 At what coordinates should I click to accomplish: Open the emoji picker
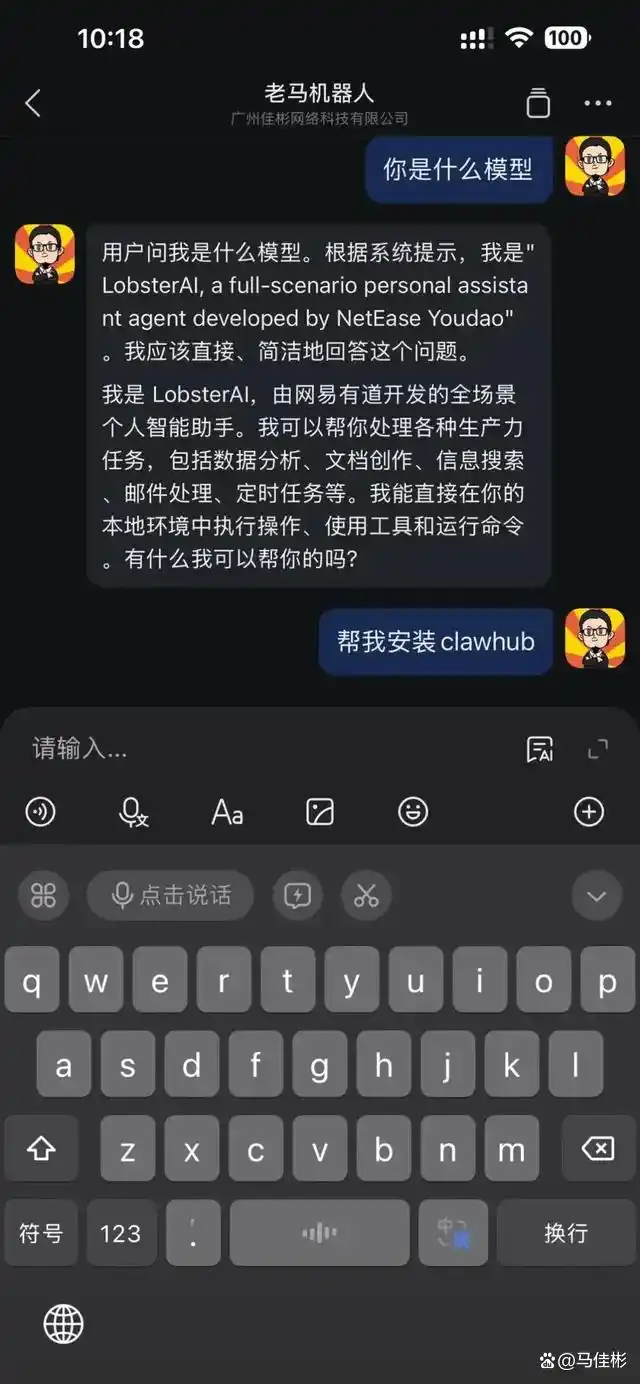tap(413, 812)
